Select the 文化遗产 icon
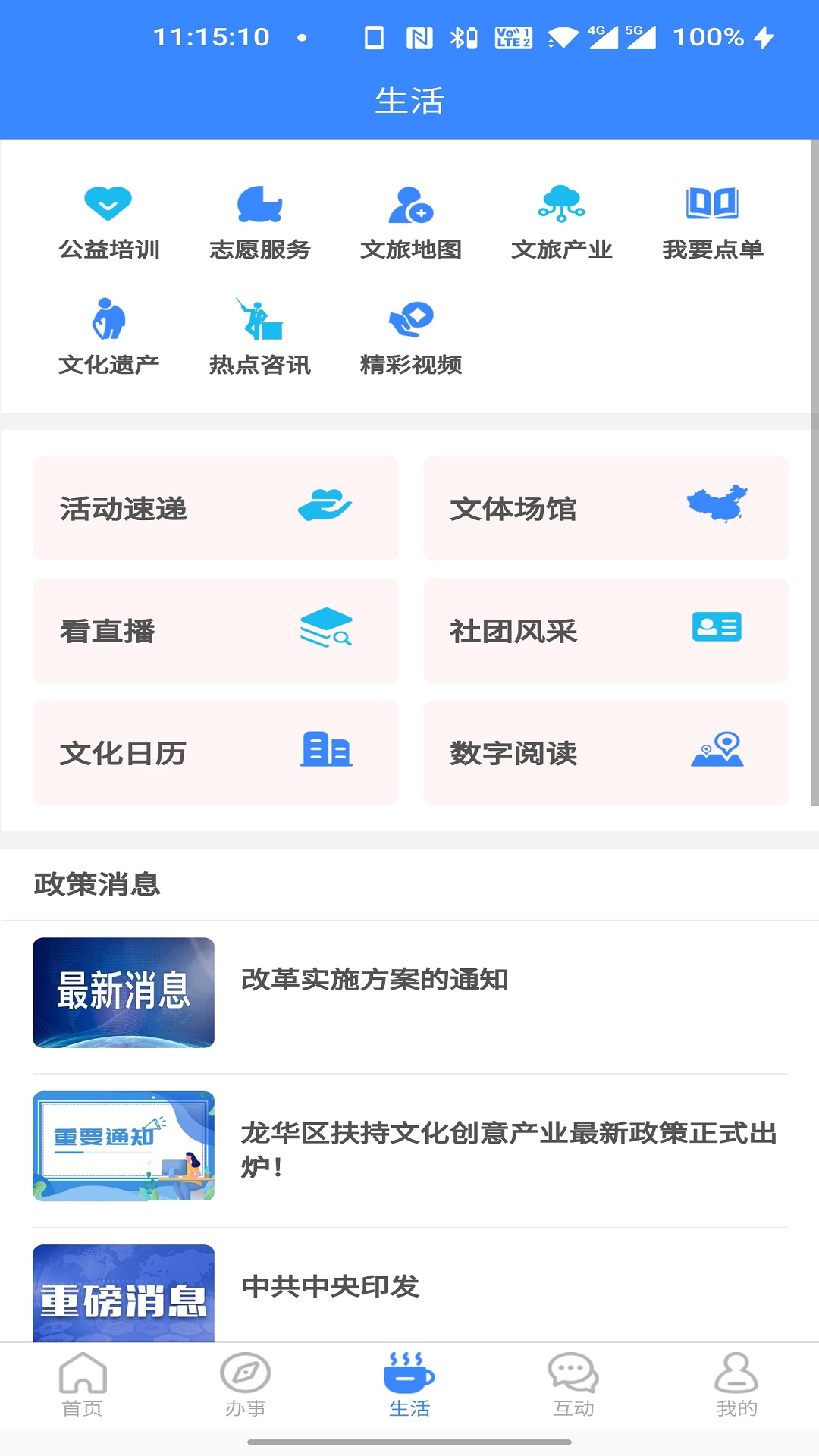This screenshot has height=1456, width=819. (x=108, y=337)
